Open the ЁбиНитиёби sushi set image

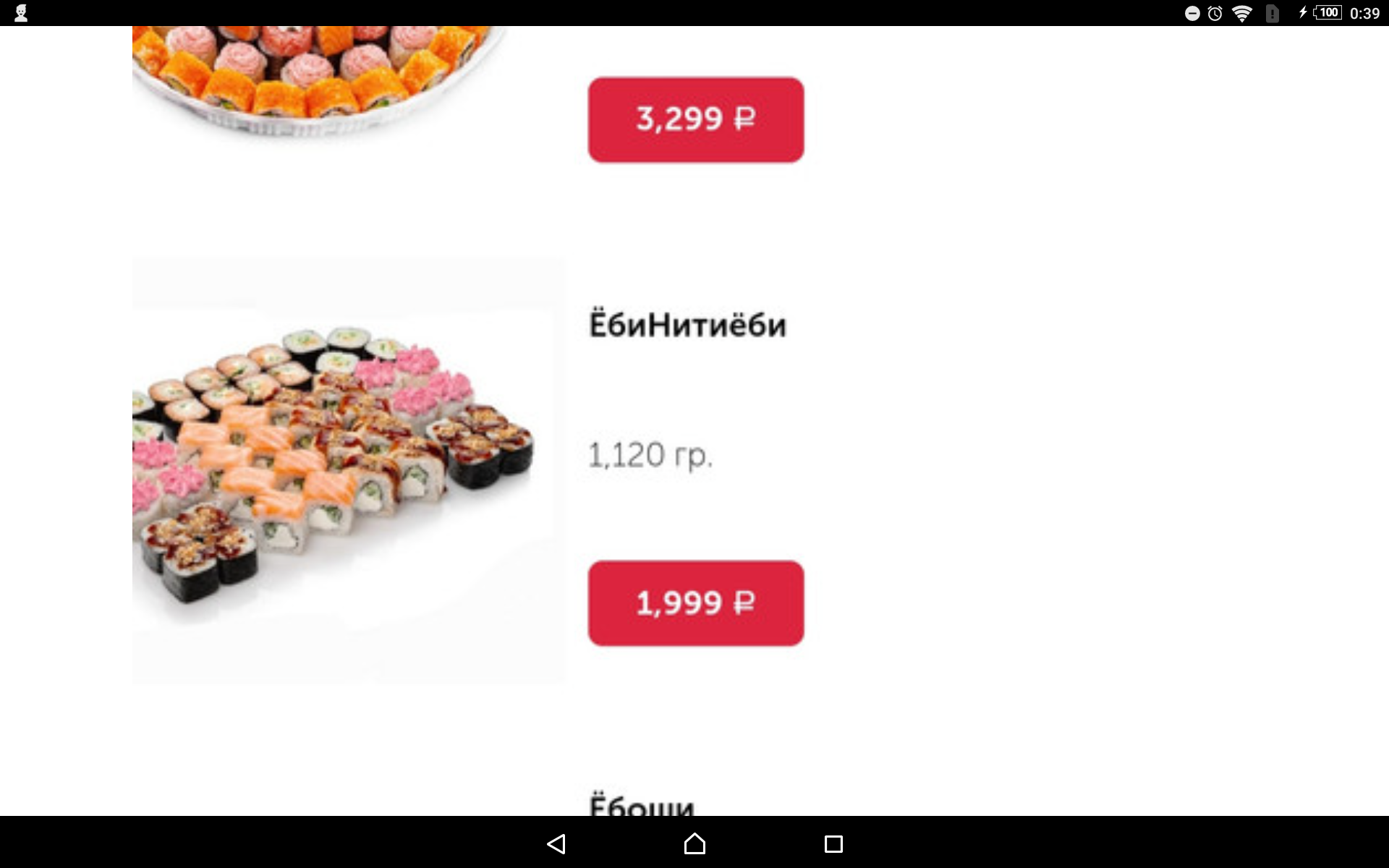(x=347, y=470)
